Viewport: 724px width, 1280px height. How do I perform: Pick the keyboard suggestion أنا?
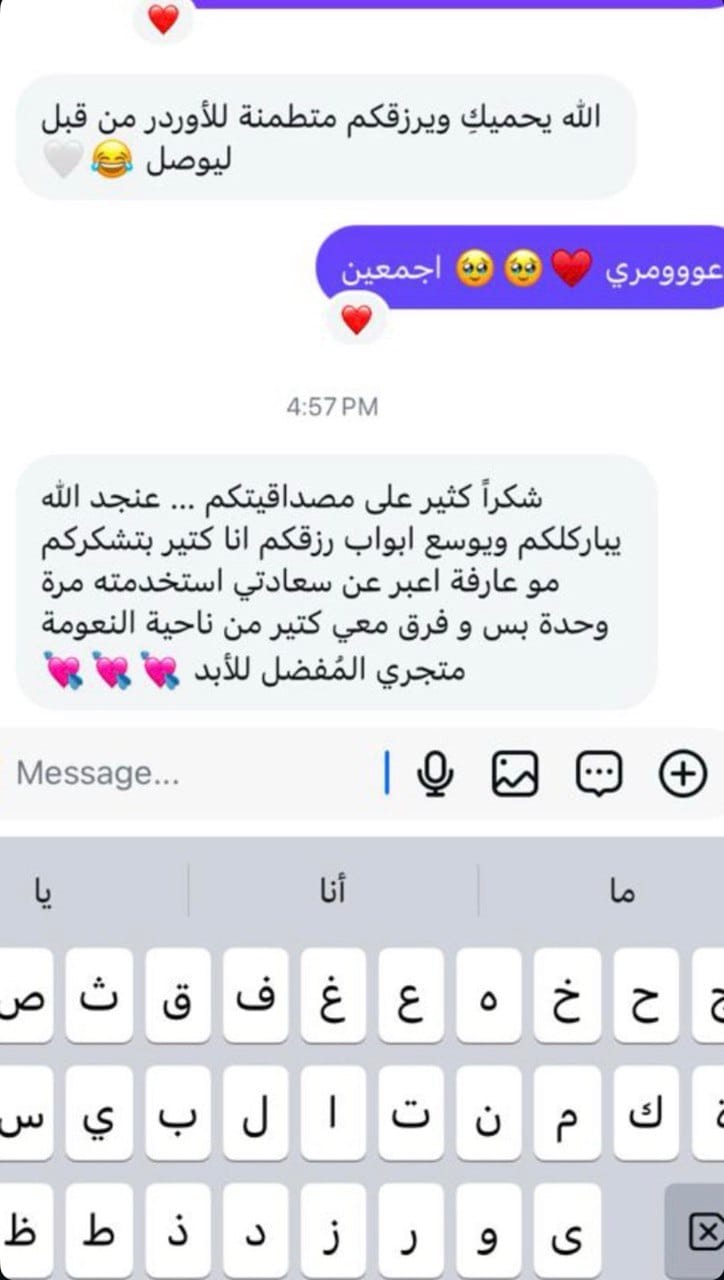(x=333, y=890)
